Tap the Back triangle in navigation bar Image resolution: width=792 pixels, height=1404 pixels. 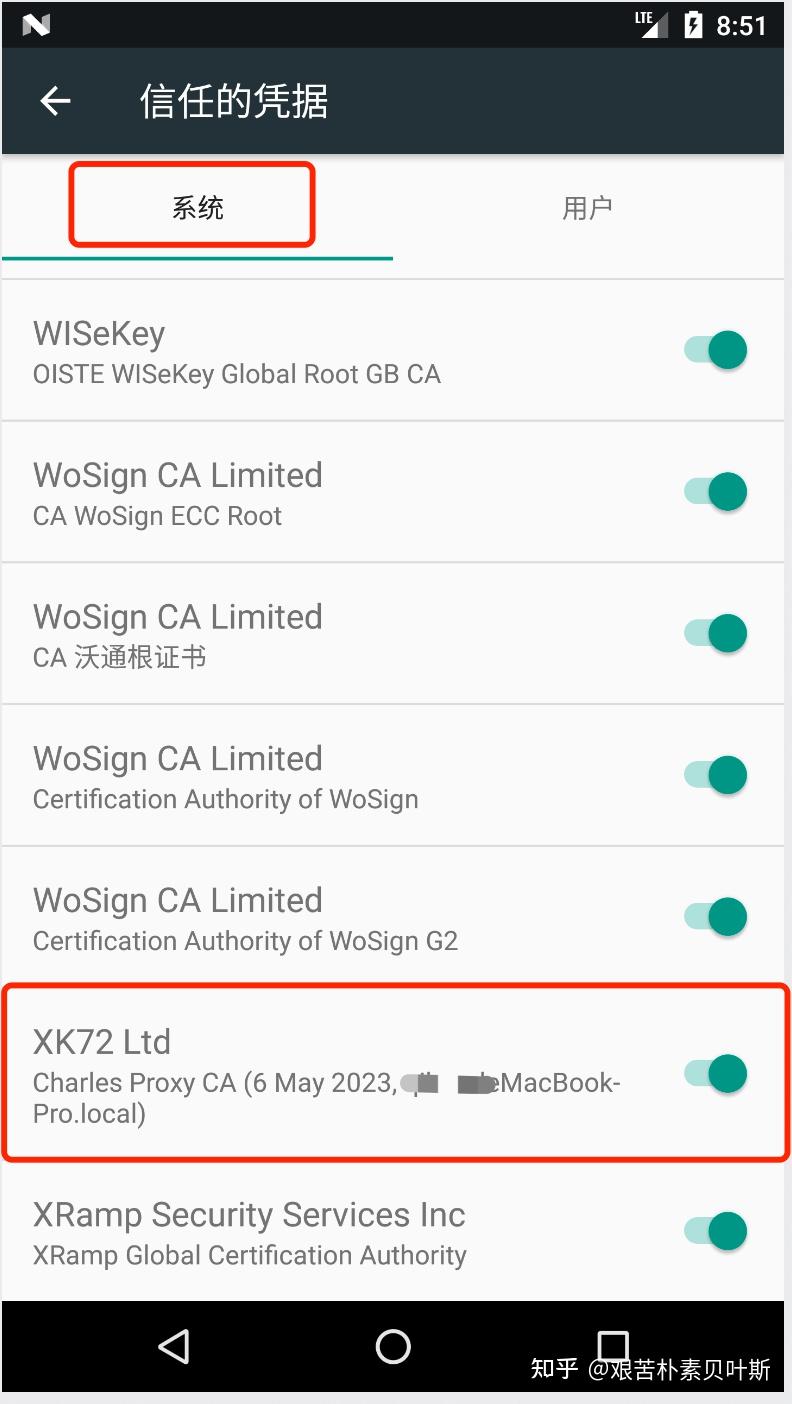174,1346
